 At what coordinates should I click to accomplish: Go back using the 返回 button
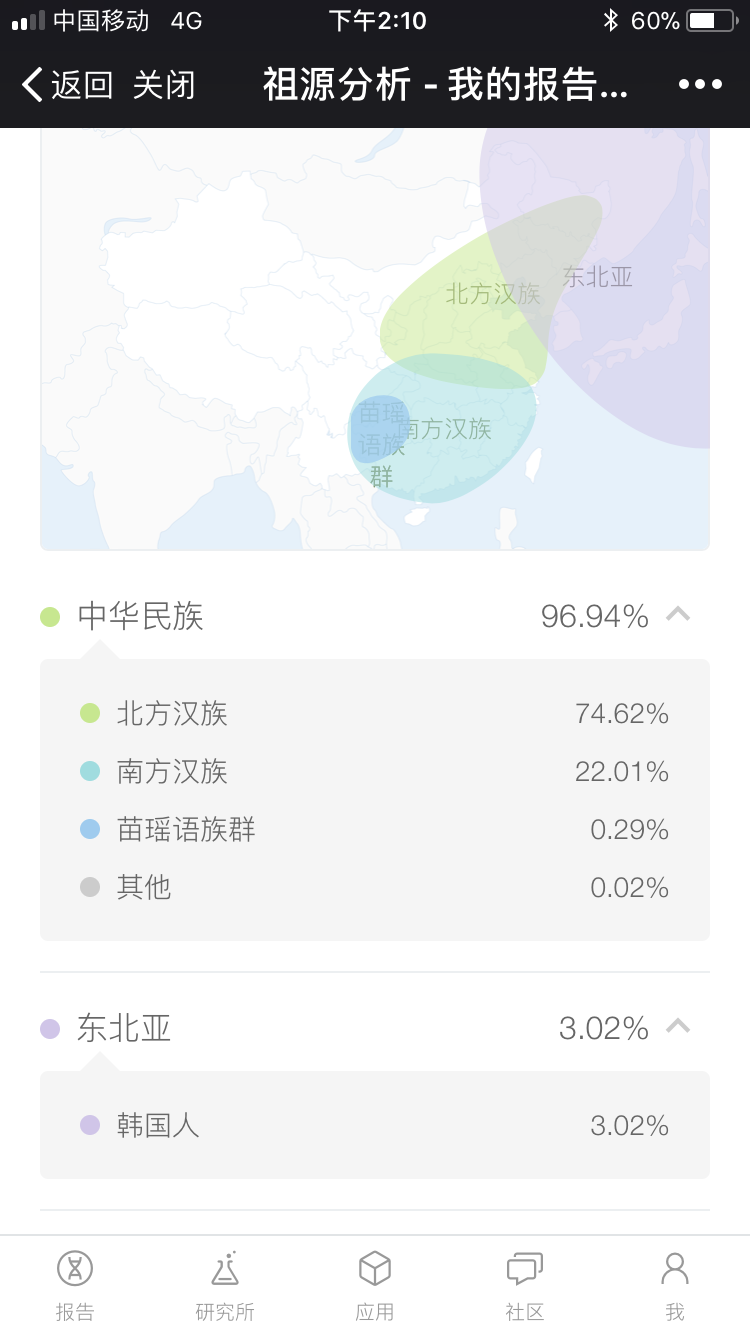click(x=67, y=85)
